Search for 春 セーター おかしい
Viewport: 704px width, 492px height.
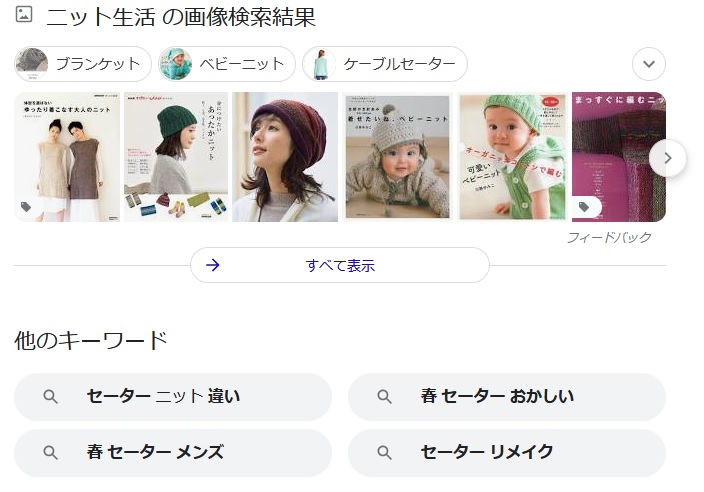pos(507,397)
